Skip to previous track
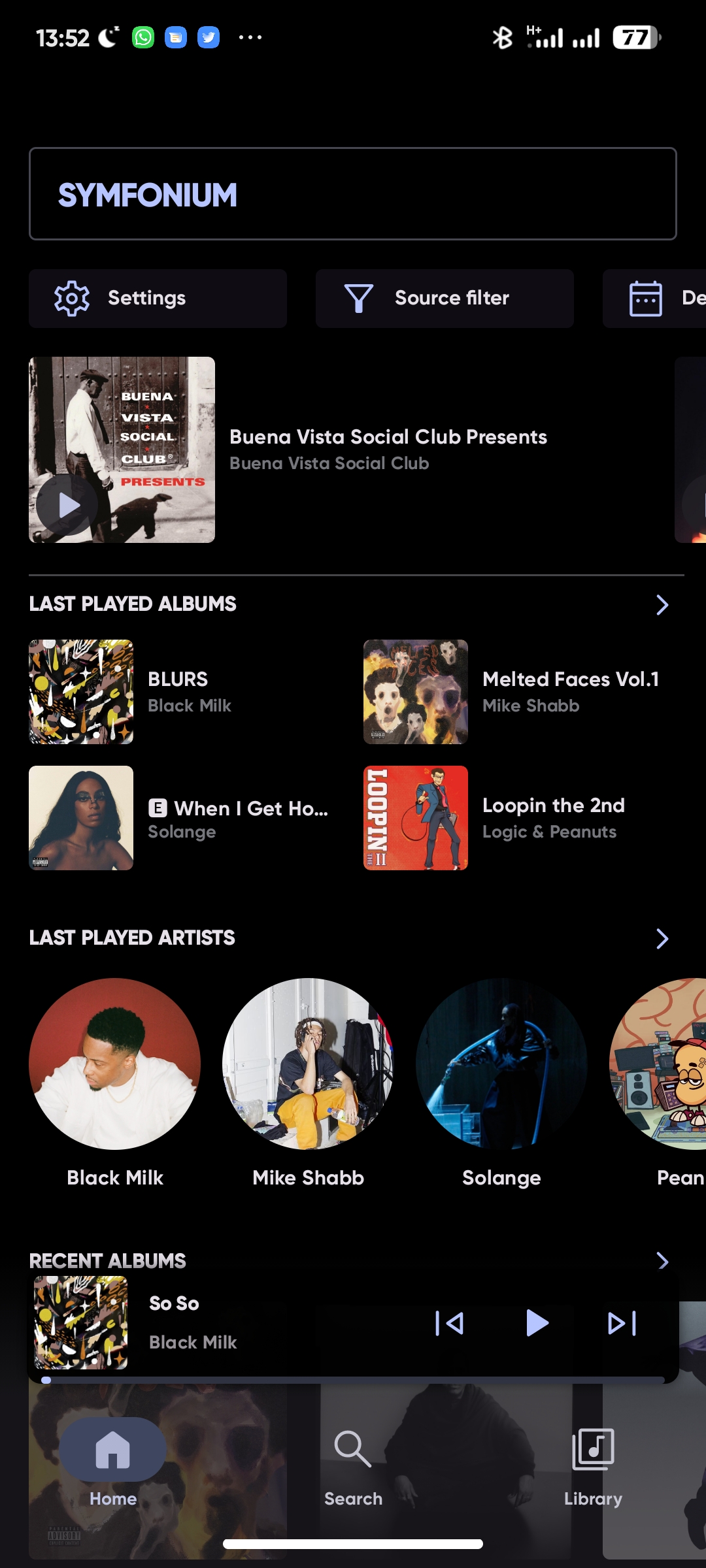This screenshot has height=1568, width=706. pos(449,1324)
